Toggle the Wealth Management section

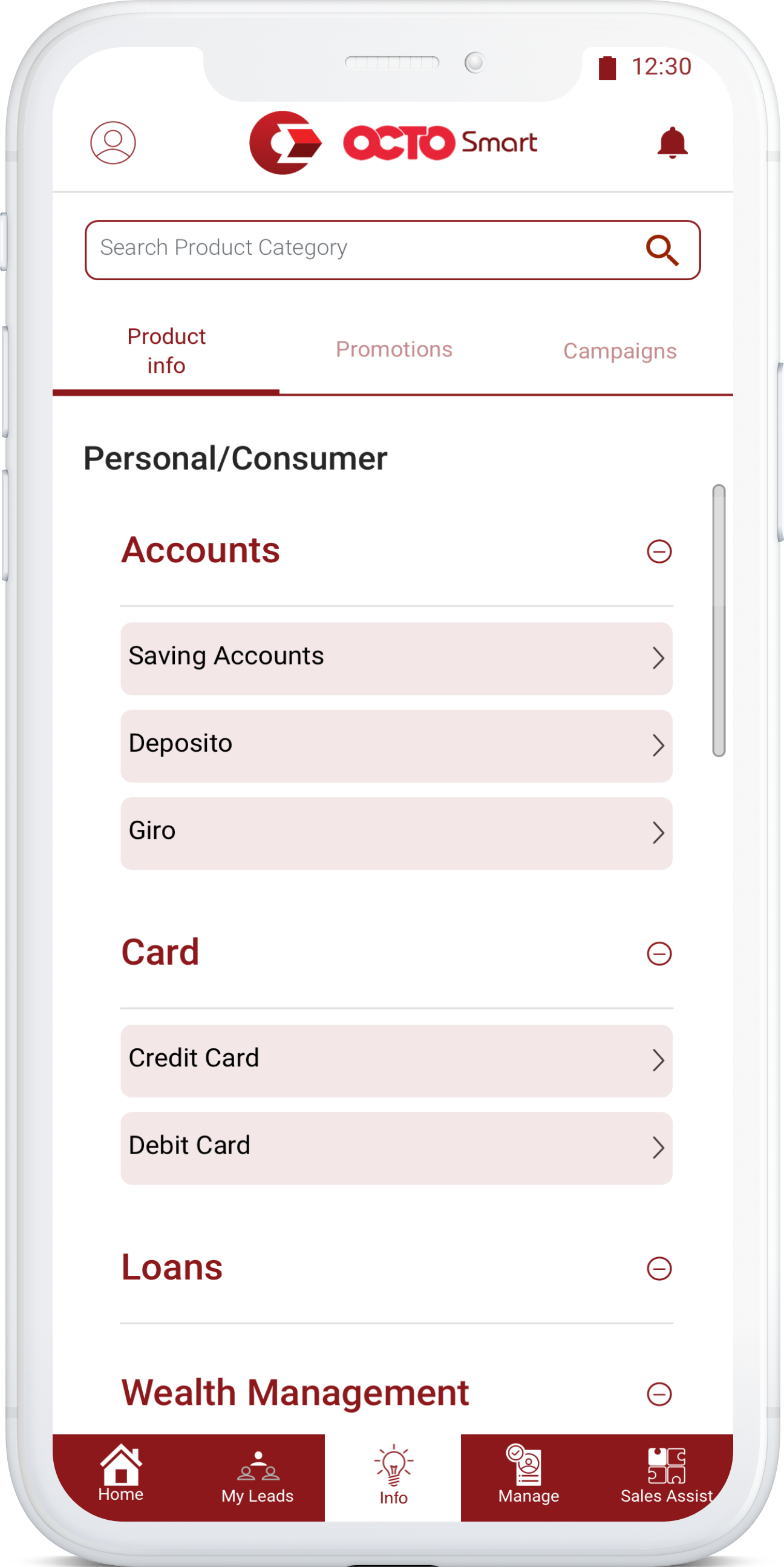click(x=659, y=1394)
